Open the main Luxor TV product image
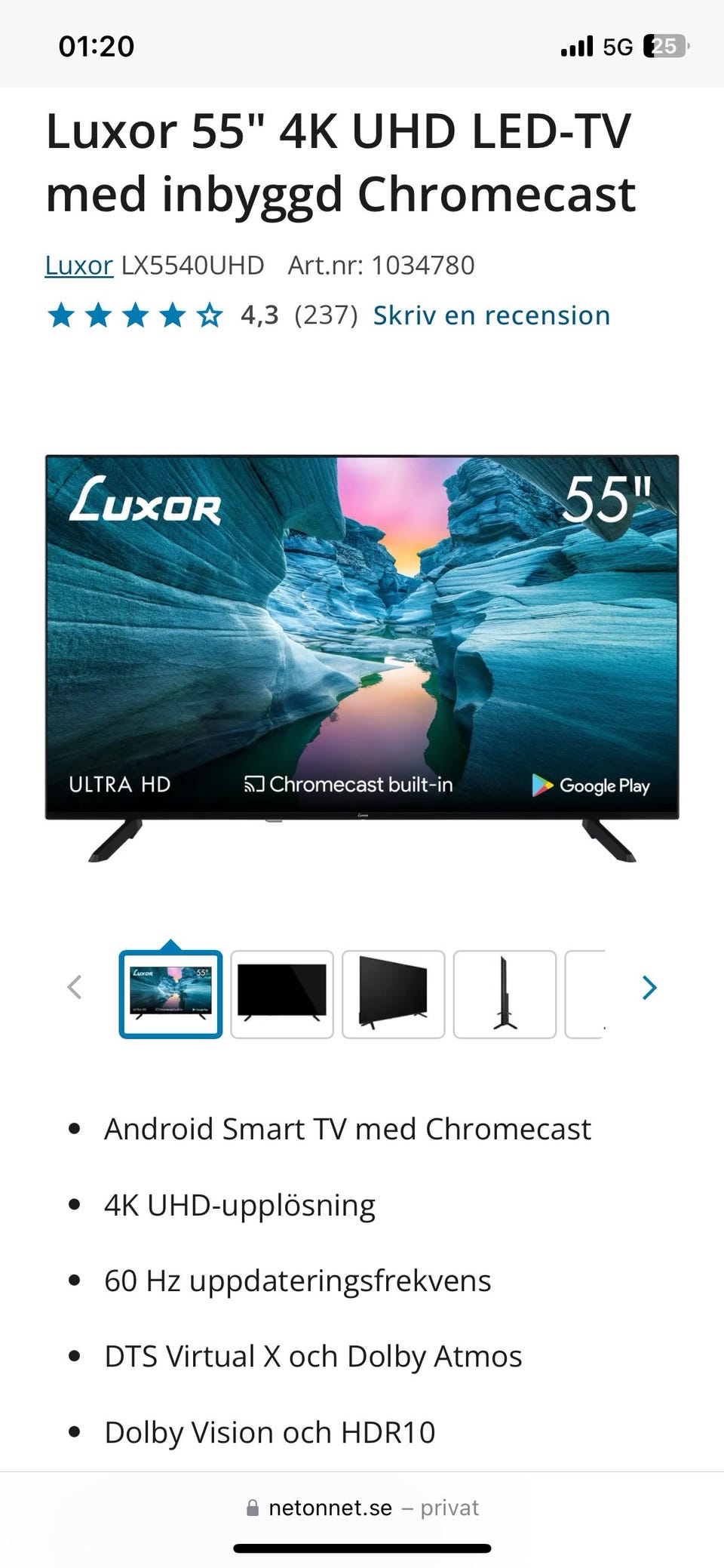Screen dimensions: 724x1568 [362, 659]
